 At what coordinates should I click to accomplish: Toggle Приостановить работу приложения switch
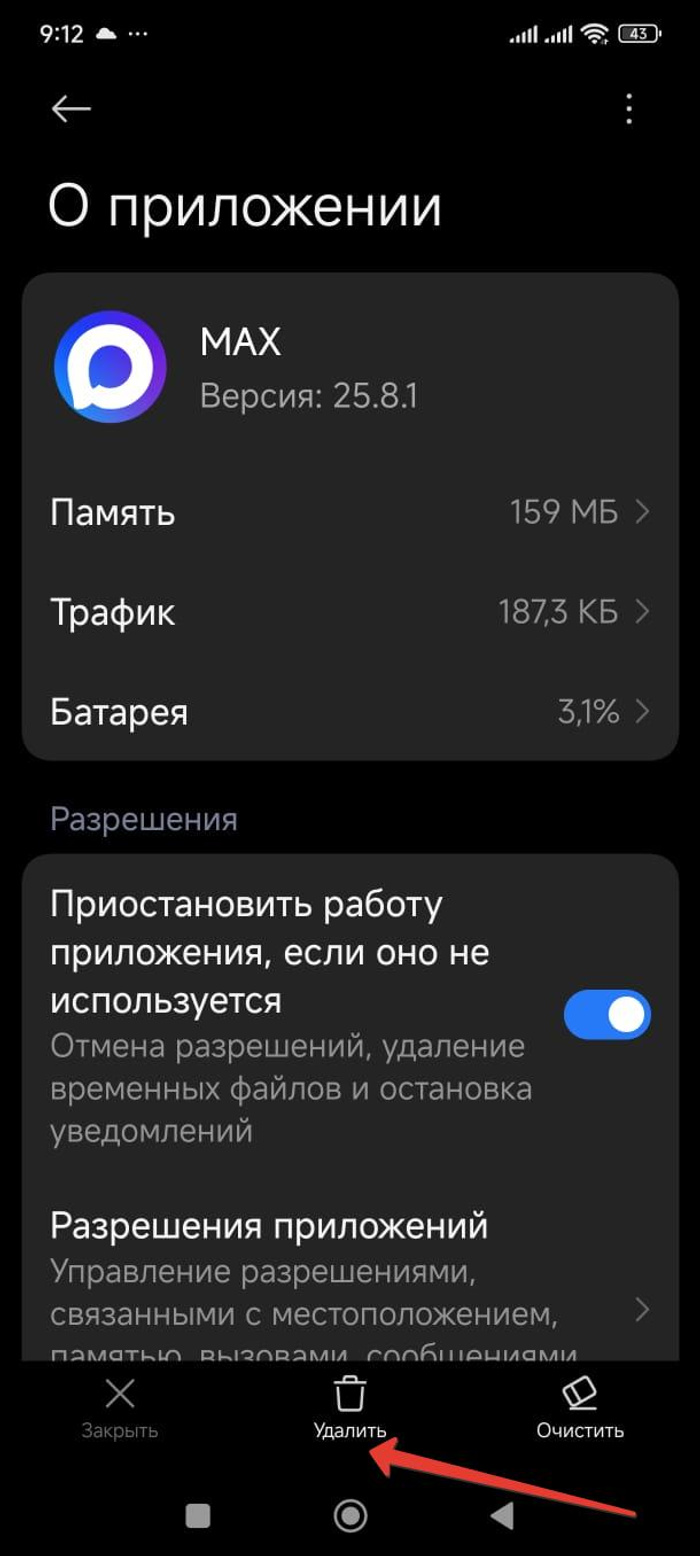pyautogui.click(x=606, y=1016)
